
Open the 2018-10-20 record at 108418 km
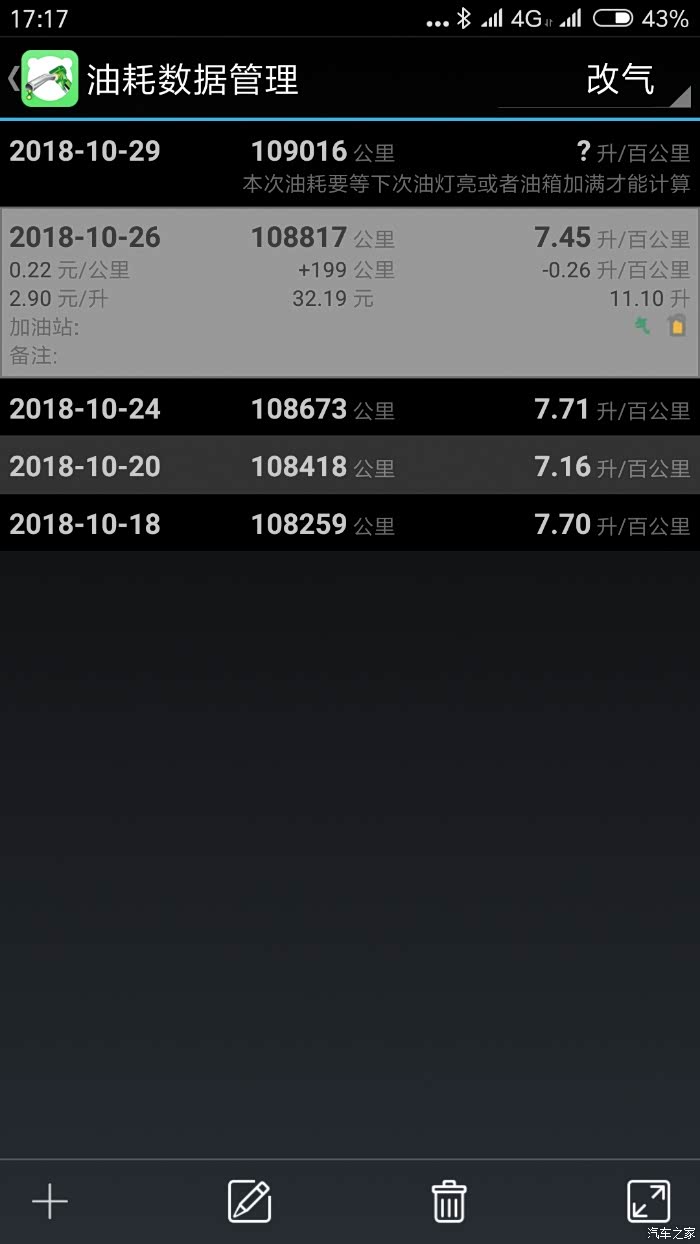[350, 465]
